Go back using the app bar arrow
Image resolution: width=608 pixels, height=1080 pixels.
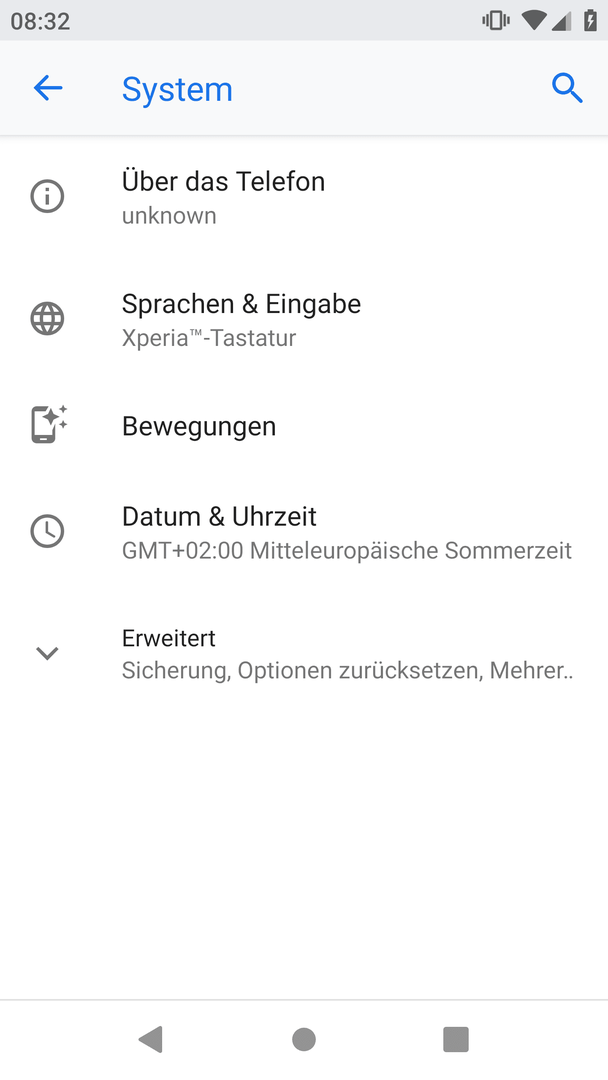pyautogui.click(x=48, y=88)
